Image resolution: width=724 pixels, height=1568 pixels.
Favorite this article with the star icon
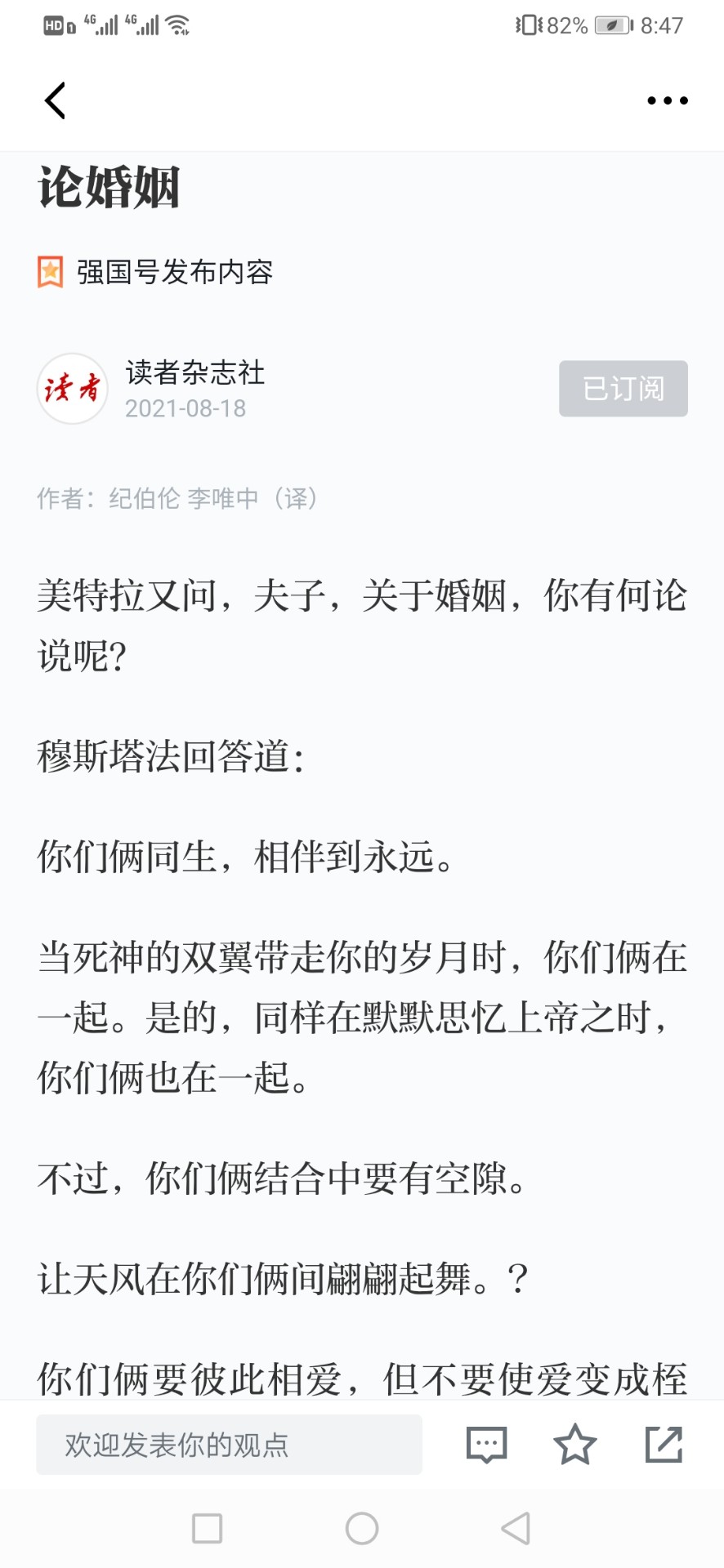575,1444
